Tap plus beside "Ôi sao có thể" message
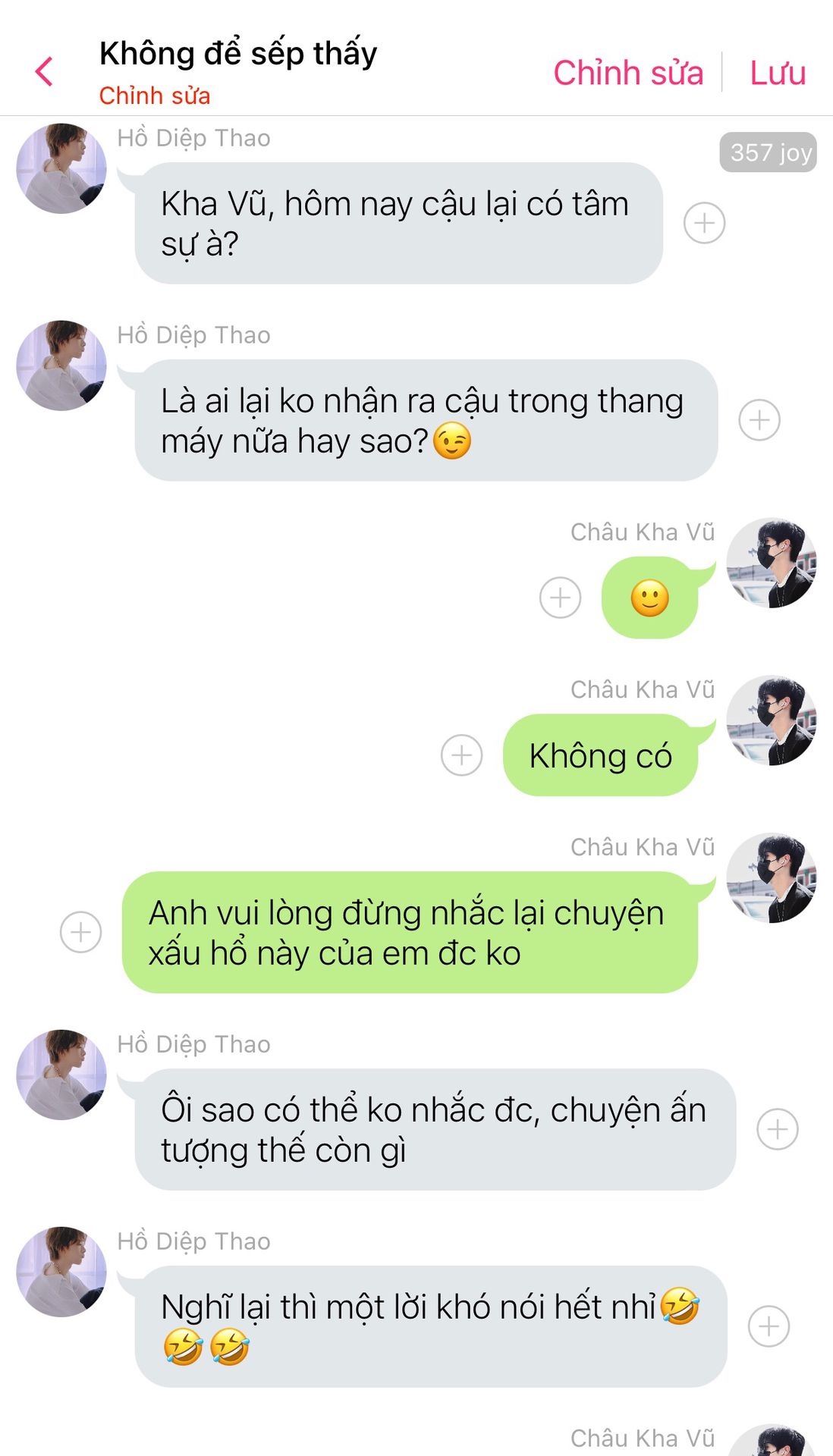 pos(778,1129)
